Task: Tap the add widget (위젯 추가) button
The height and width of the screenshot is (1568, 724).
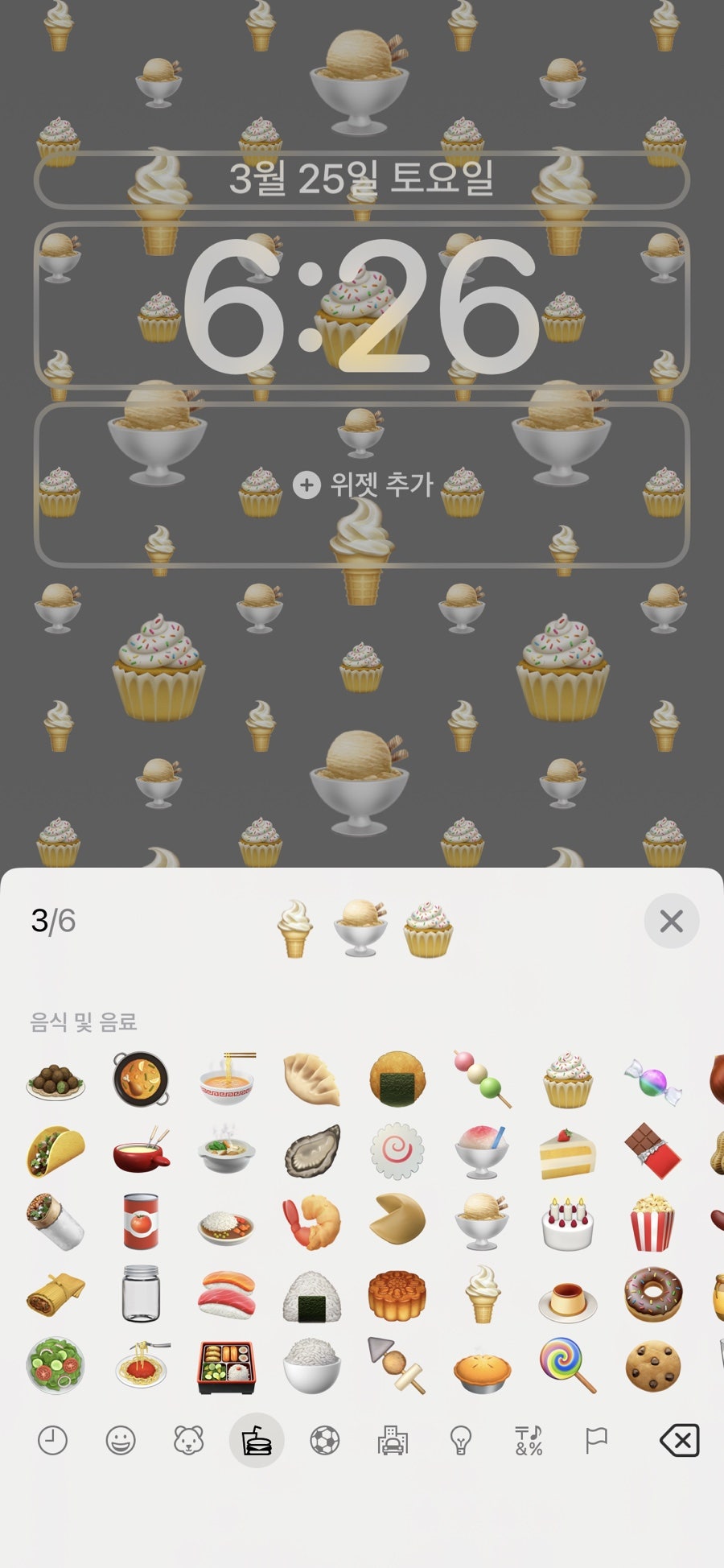Action: pos(363,485)
